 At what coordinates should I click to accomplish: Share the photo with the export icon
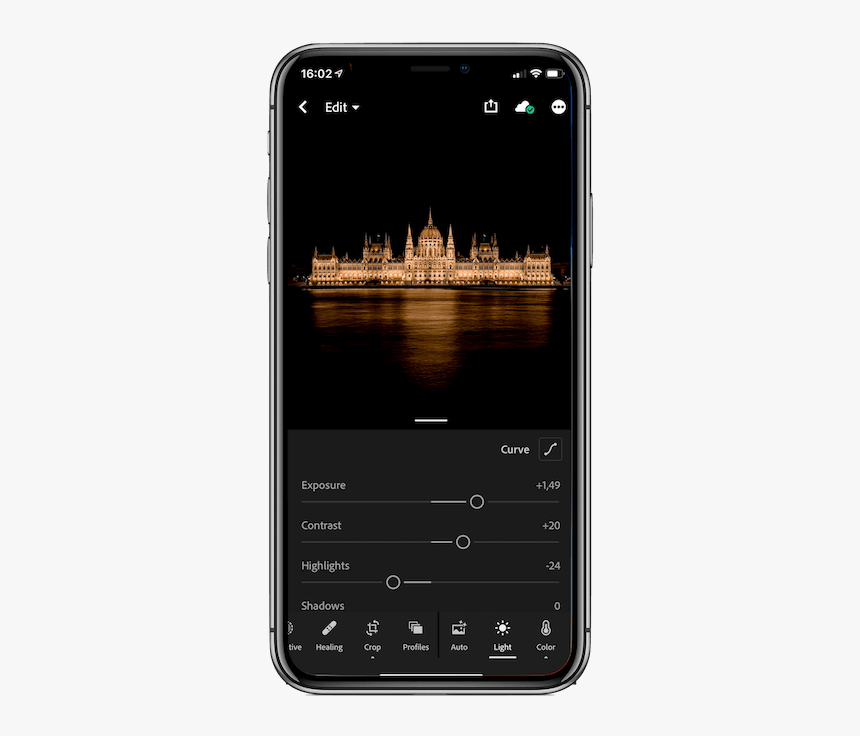(491, 106)
